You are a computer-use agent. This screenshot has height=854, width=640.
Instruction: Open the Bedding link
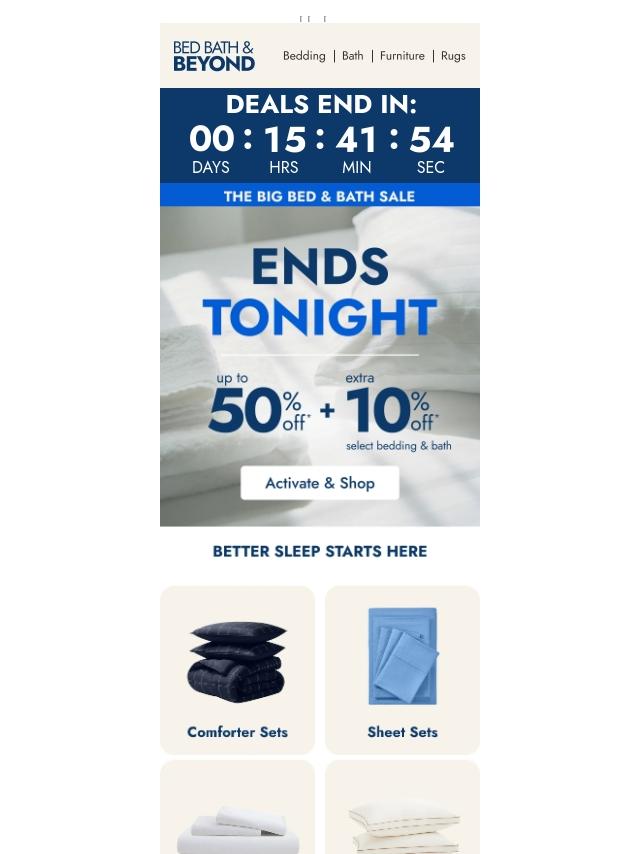point(304,56)
